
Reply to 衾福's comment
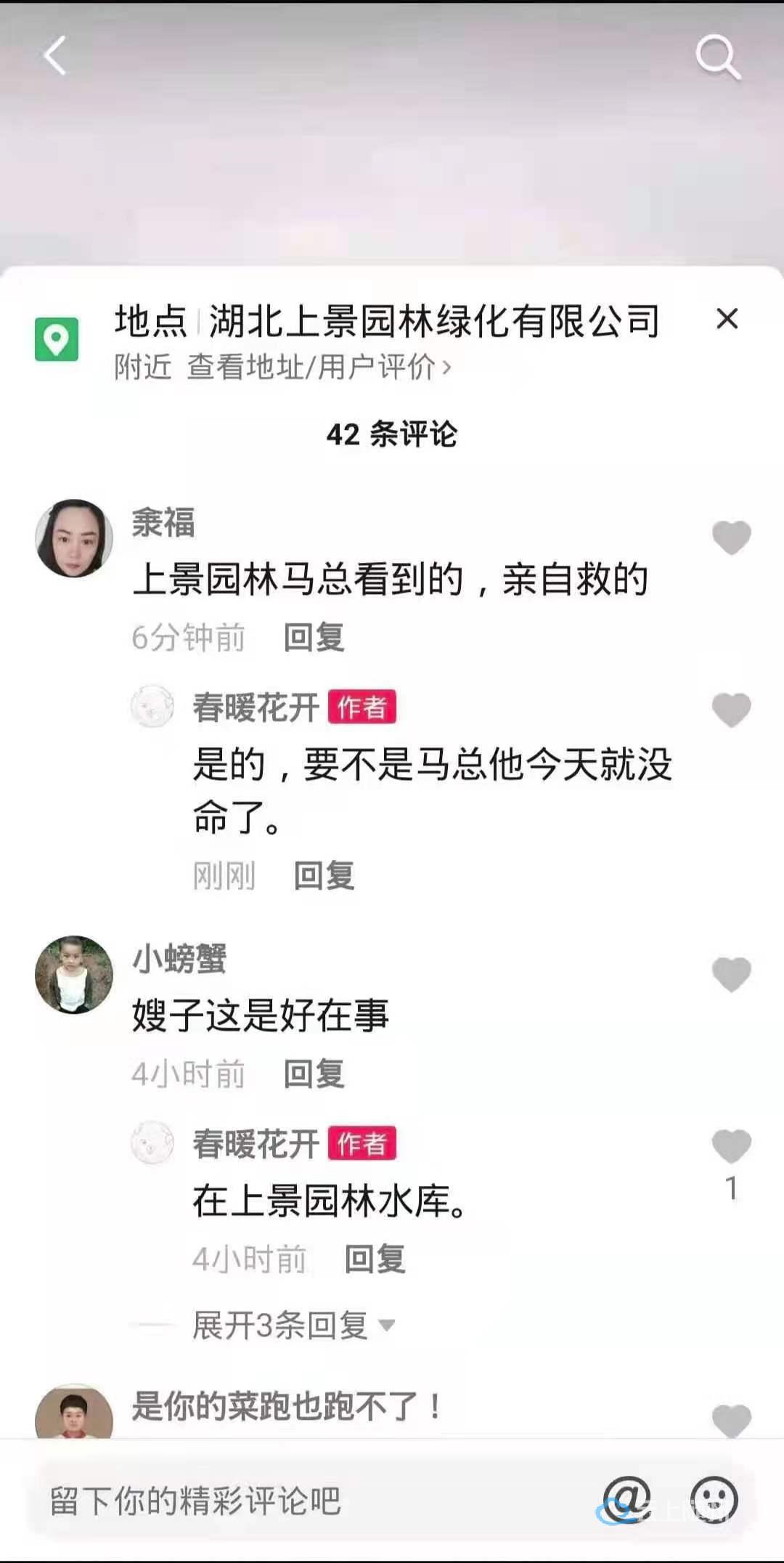pyautogui.click(x=314, y=638)
